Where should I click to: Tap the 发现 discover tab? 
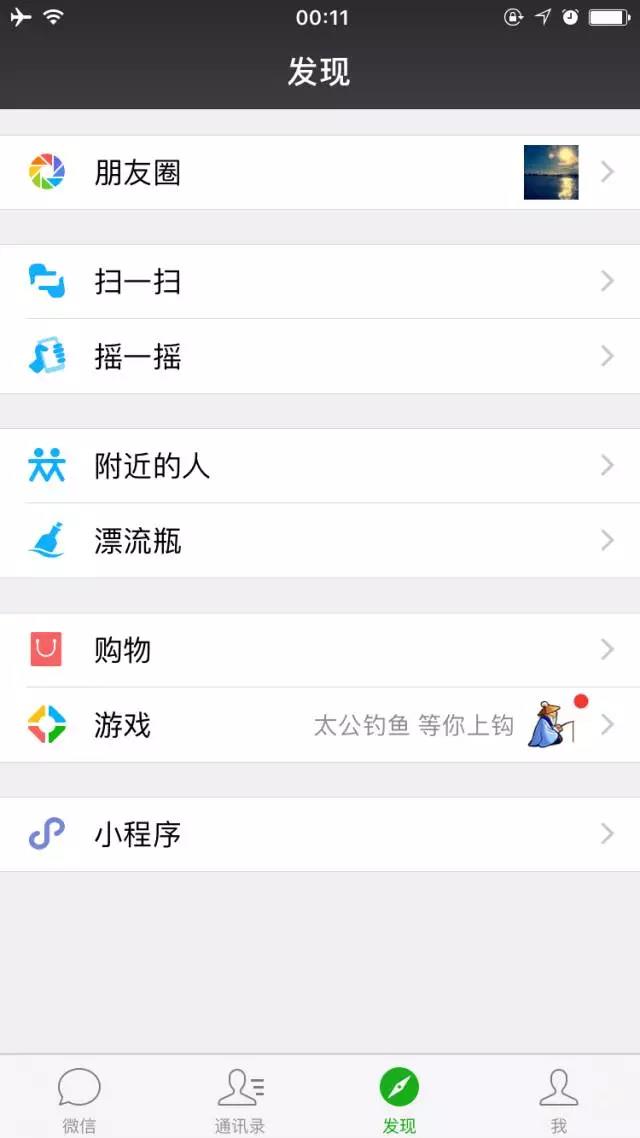pyautogui.click(x=399, y=1098)
